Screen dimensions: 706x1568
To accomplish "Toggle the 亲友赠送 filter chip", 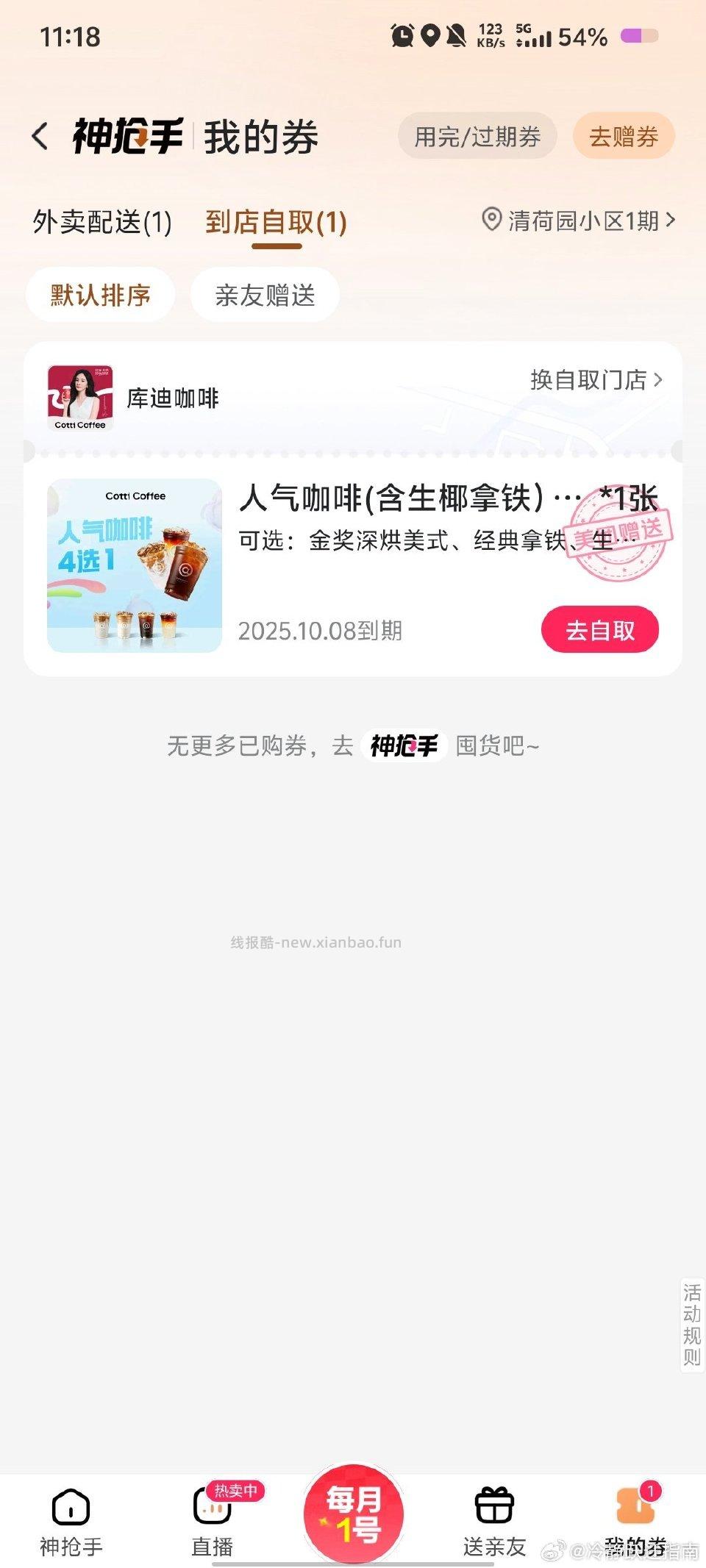I will pos(265,295).
